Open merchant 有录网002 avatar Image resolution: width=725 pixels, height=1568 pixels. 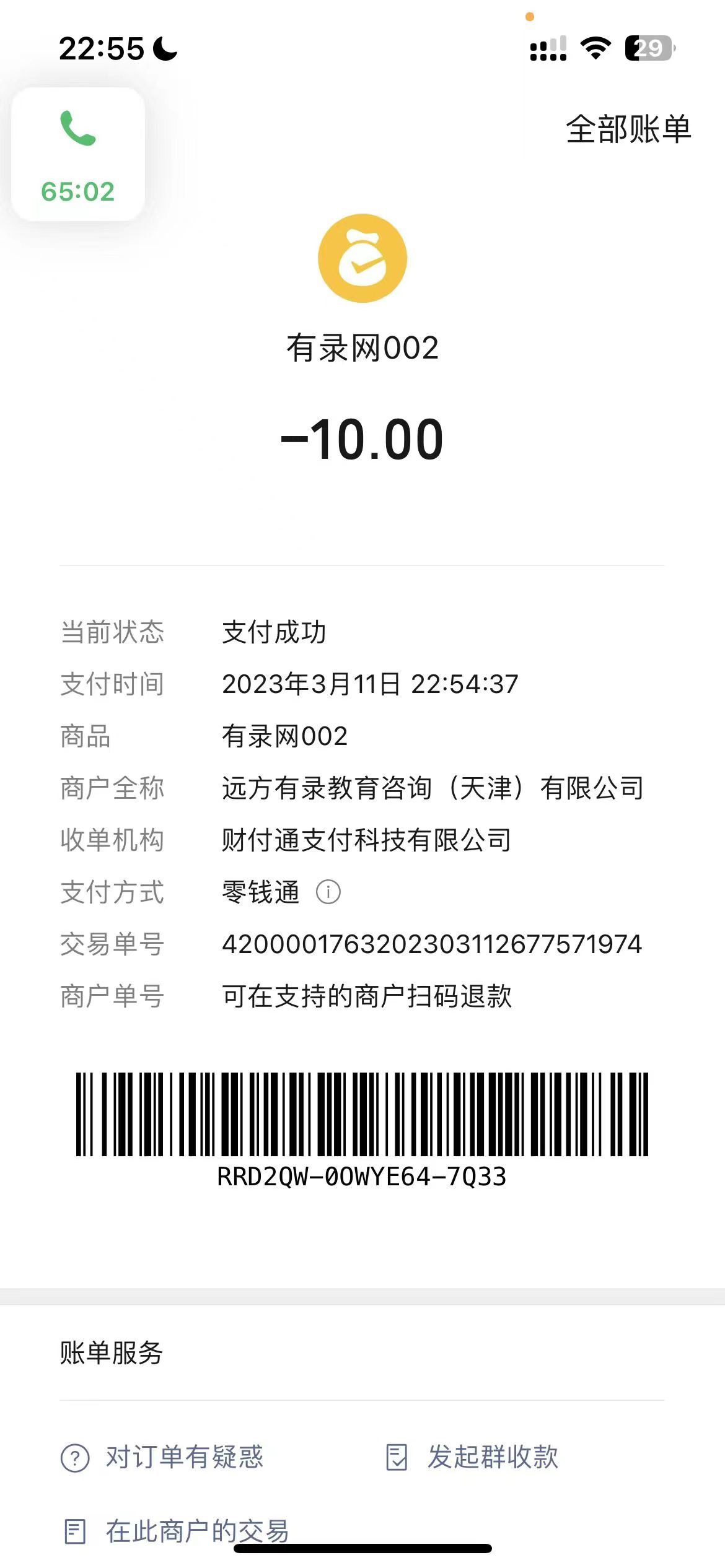point(362,258)
